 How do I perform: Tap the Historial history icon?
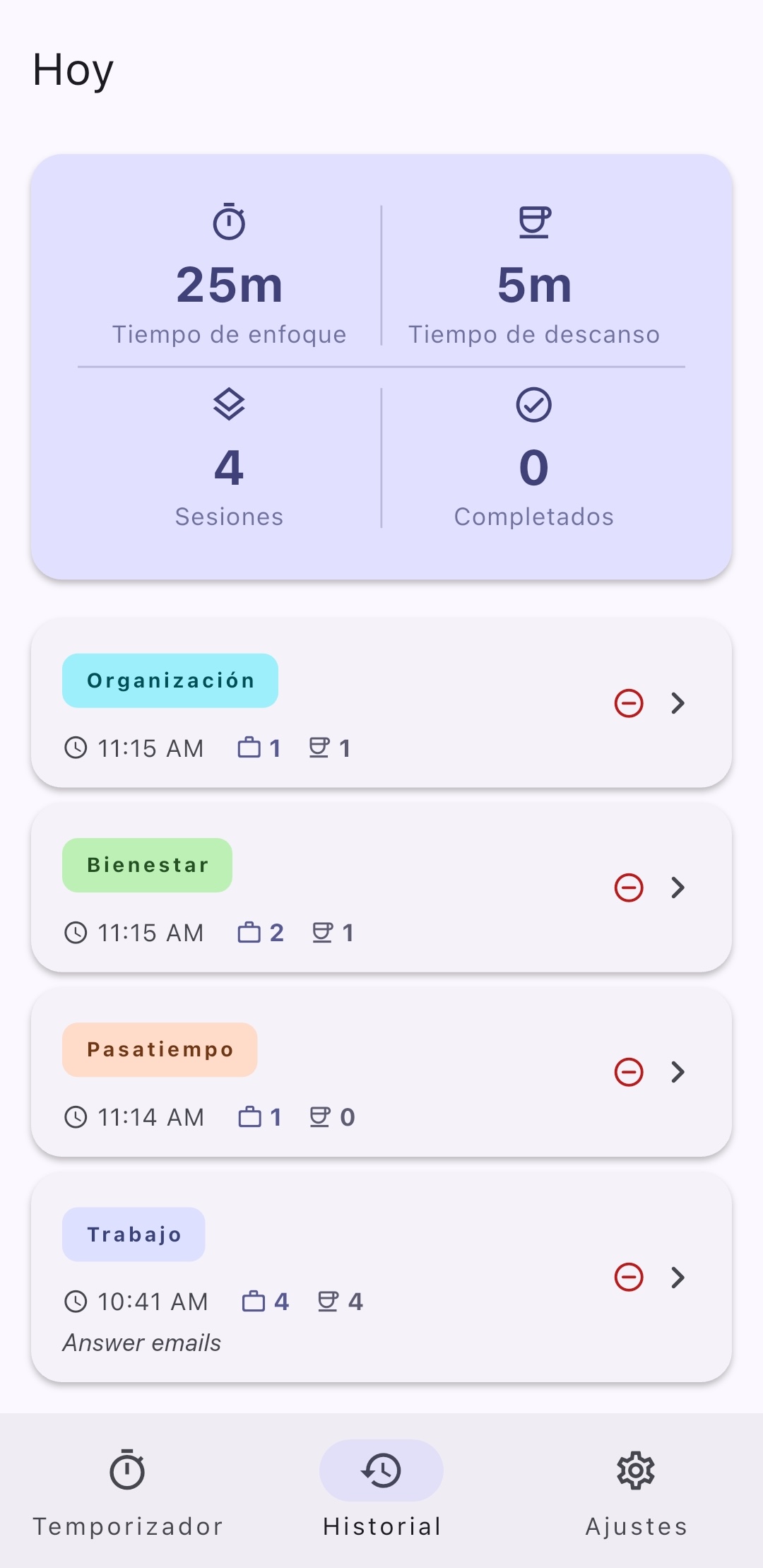tap(381, 1470)
